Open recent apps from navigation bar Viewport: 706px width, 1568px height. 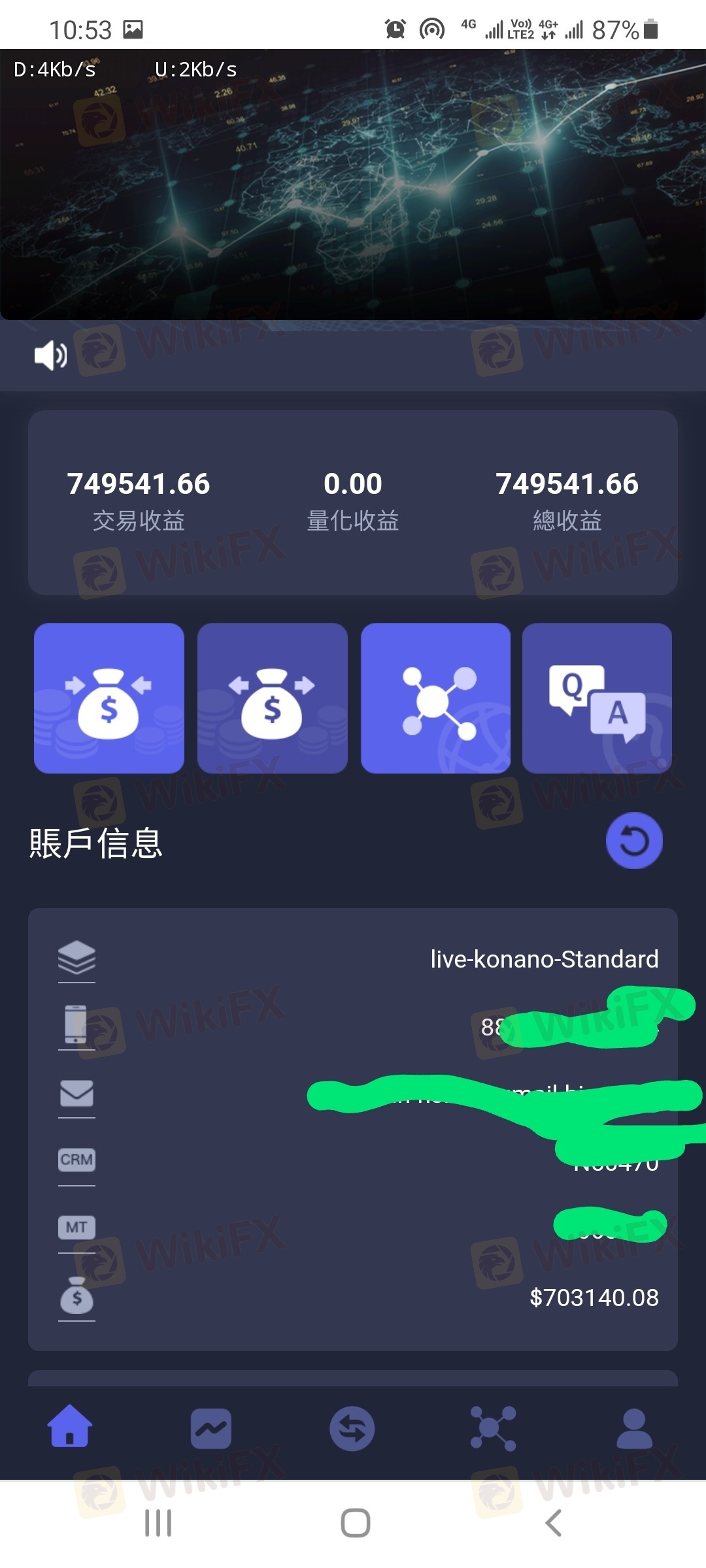pyautogui.click(x=158, y=1523)
